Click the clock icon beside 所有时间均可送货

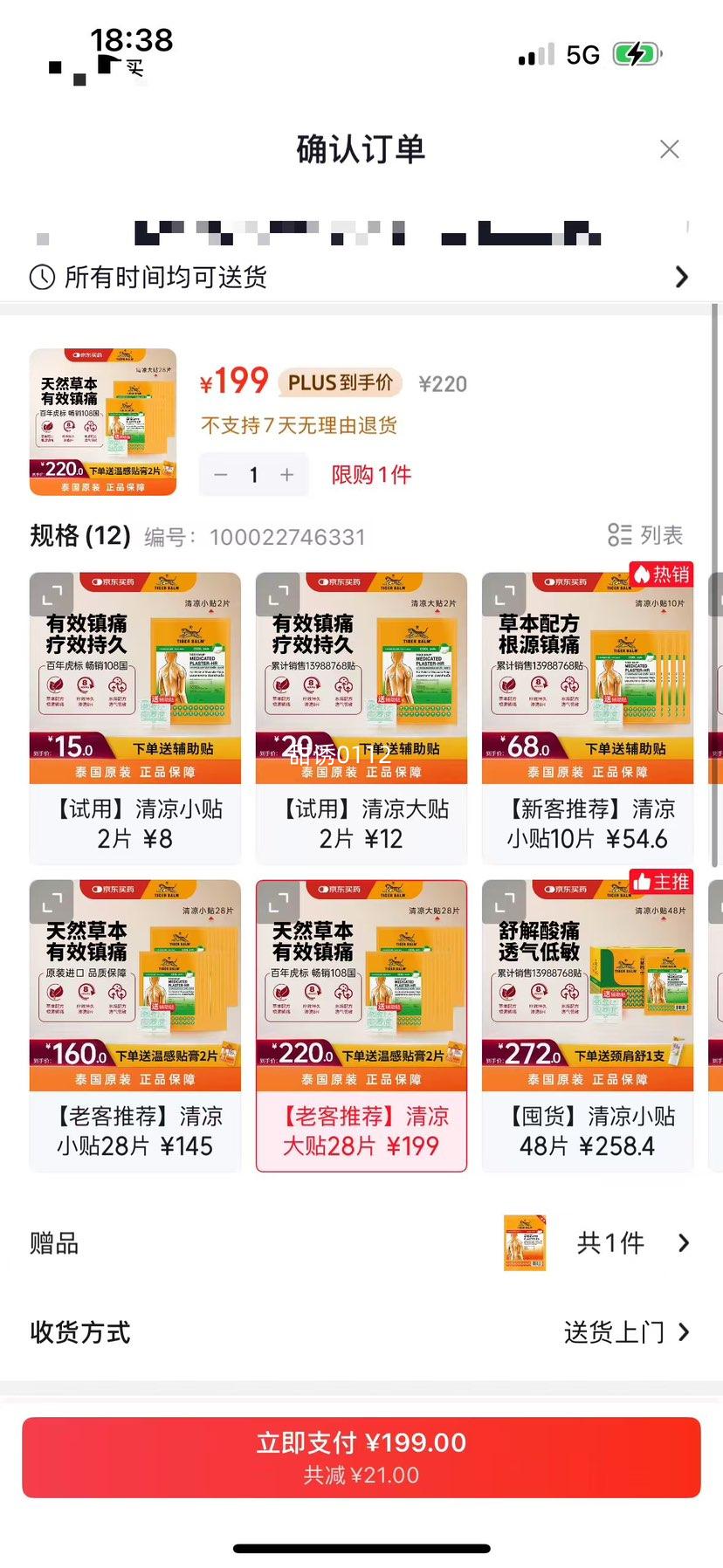pyautogui.click(x=41, y=277)
